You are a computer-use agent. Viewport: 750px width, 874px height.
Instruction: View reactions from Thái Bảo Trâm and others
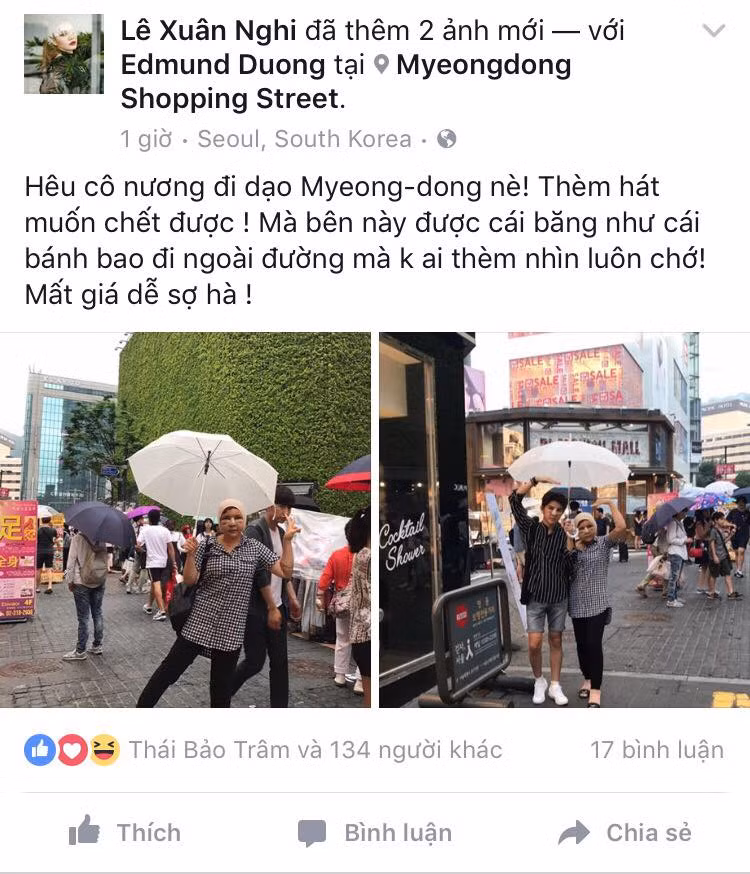[x=315, y=749]
